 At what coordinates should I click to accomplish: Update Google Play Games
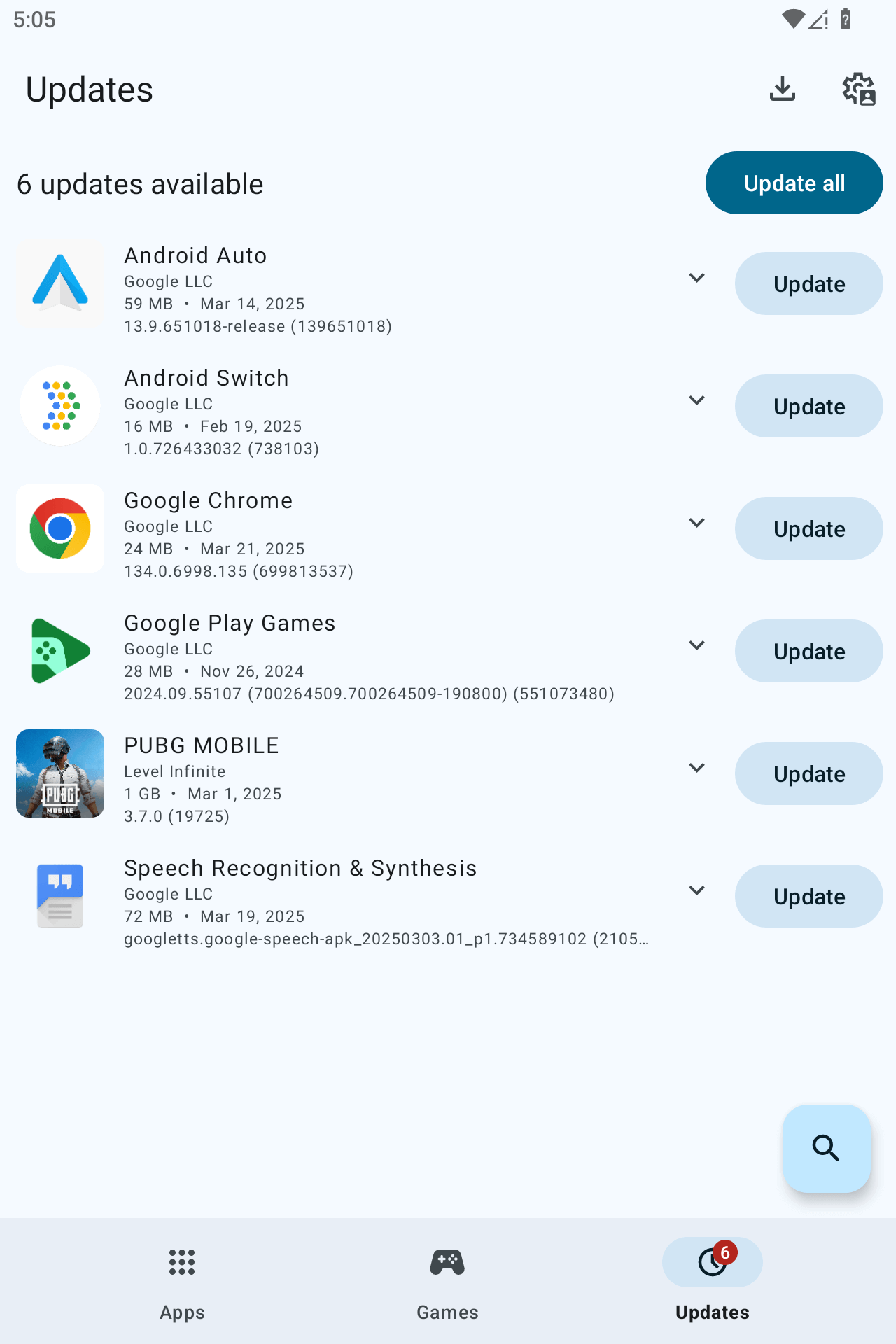(808, 652)
